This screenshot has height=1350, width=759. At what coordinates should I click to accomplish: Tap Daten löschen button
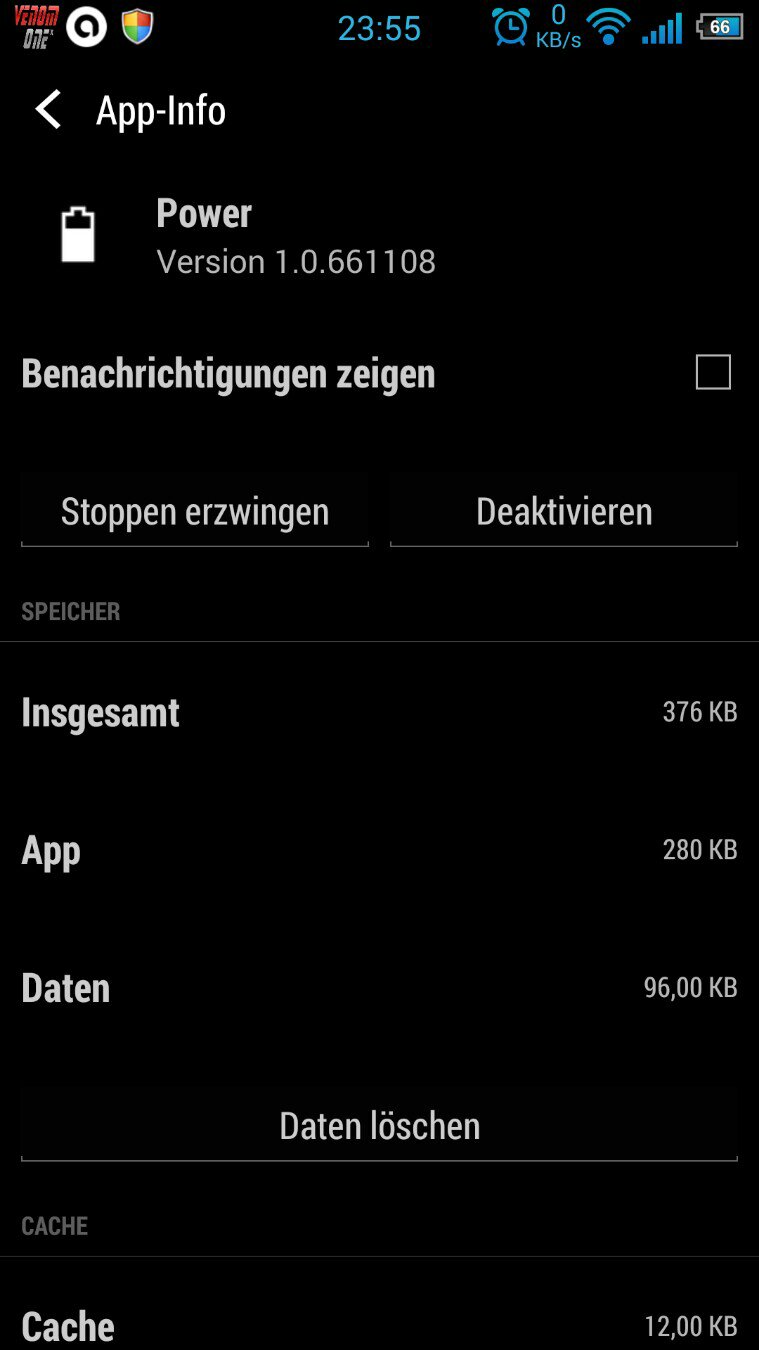pos(380,1126)
